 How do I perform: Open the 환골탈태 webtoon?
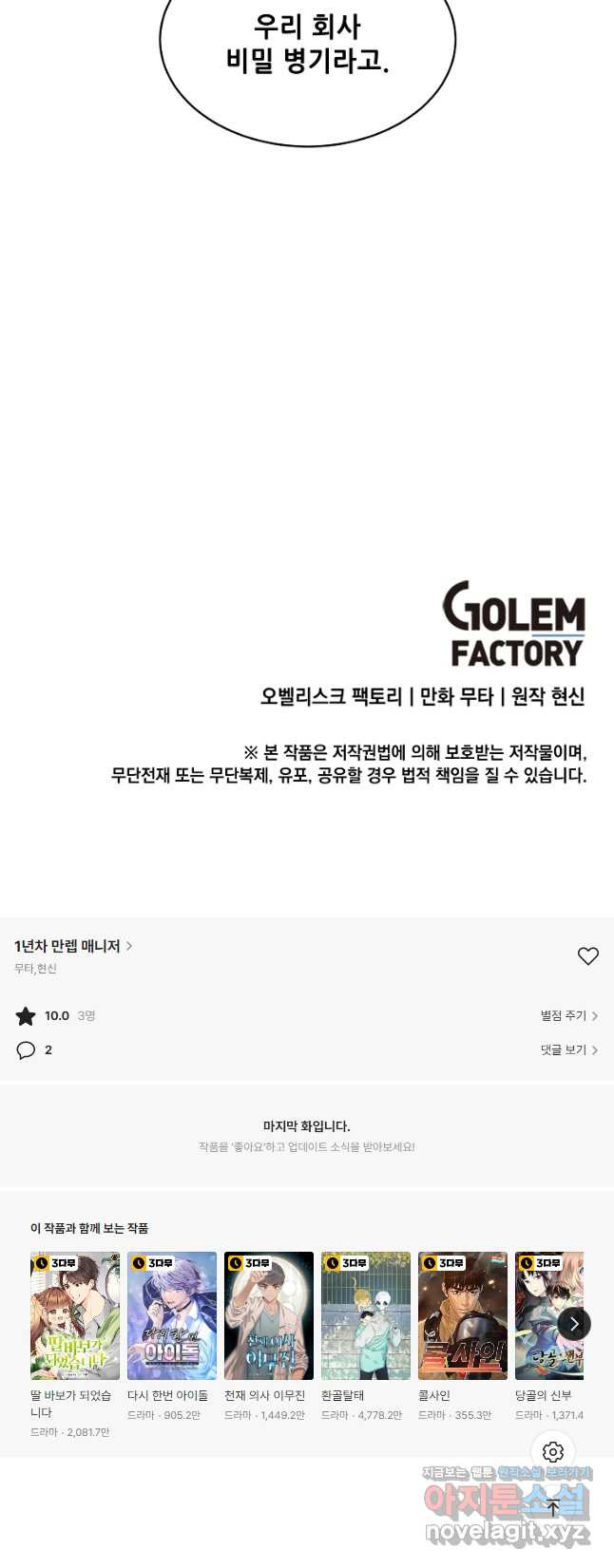(366, 1315)
